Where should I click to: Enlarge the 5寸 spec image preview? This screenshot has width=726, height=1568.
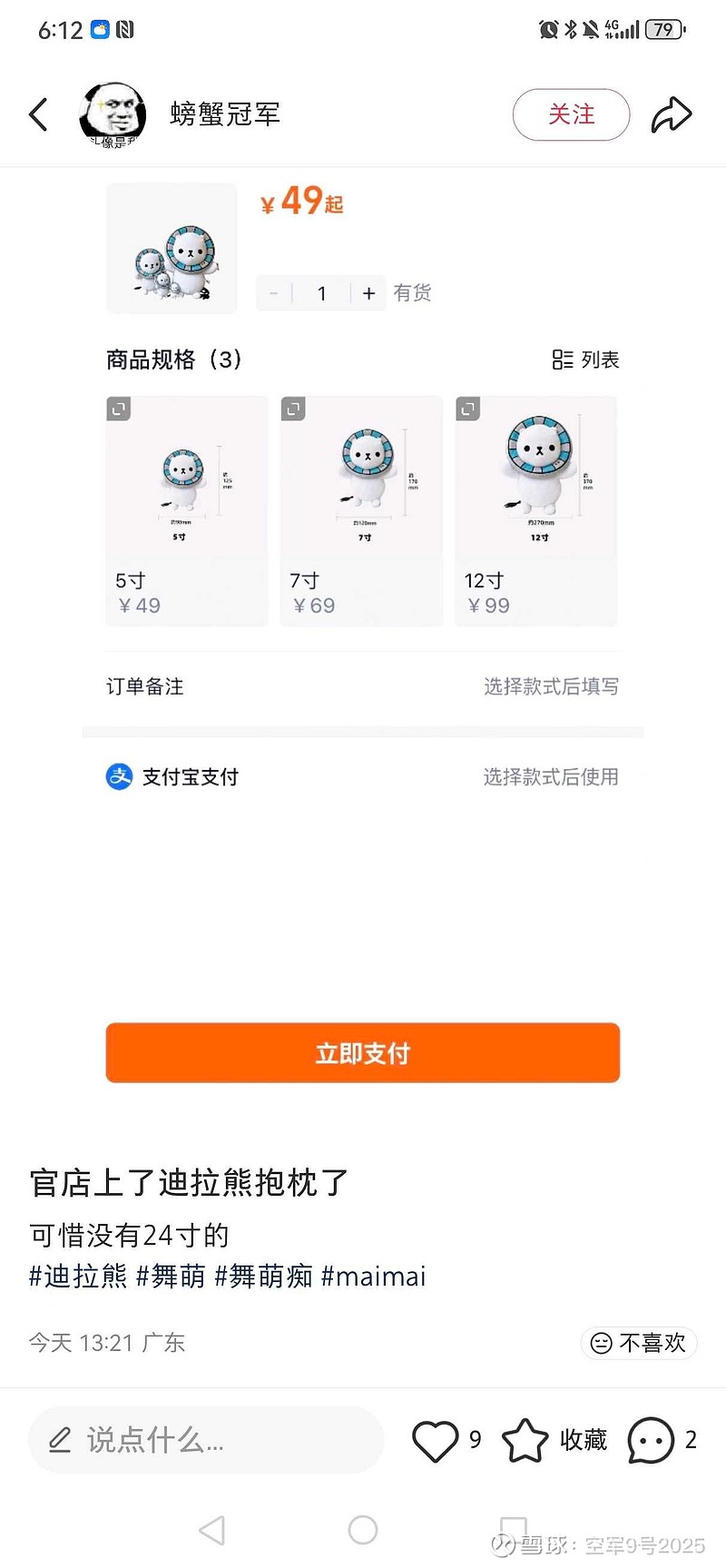(x=118, y=409)
